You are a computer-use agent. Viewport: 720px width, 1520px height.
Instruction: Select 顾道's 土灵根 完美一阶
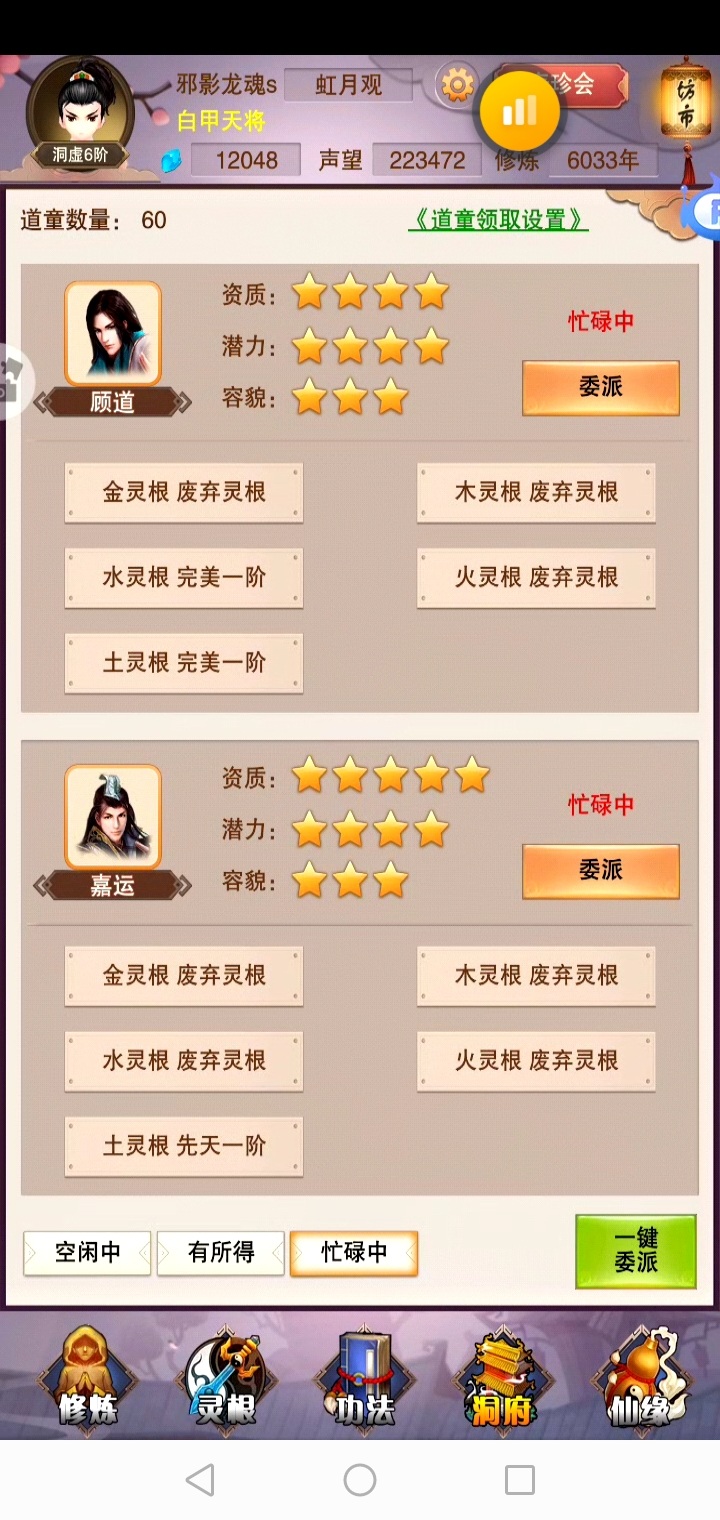click(x=184, y=663)
